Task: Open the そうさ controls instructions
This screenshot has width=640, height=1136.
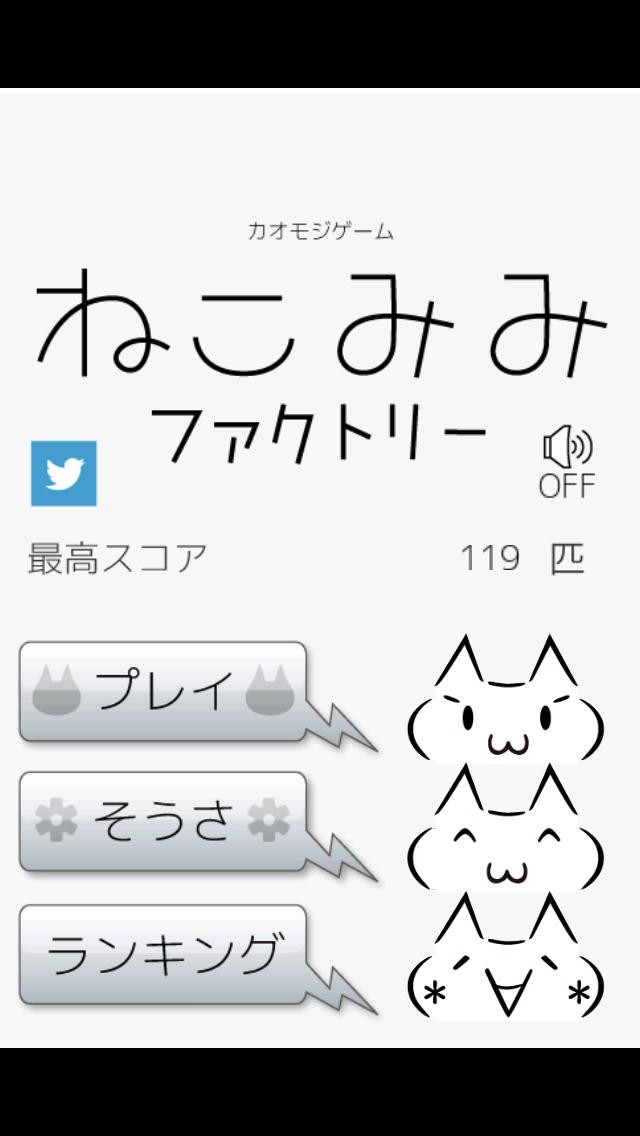Action: 163,822
